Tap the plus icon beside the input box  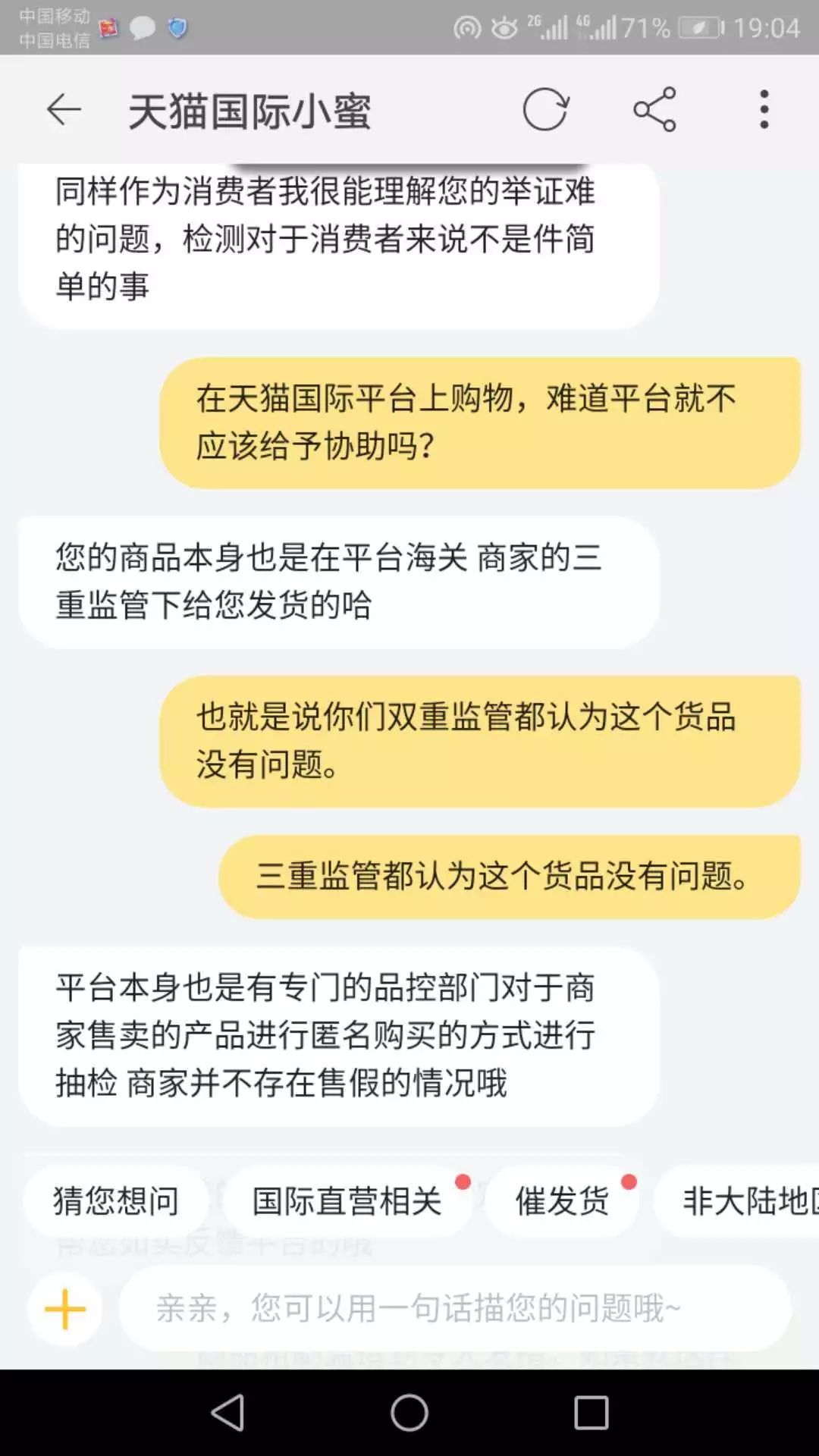coord(64,1308)
